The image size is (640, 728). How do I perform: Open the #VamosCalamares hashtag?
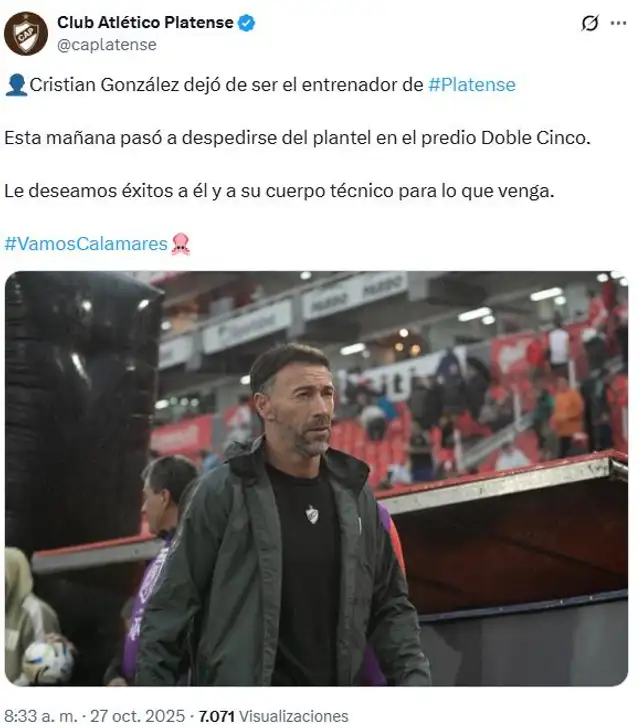click(86, 242)
